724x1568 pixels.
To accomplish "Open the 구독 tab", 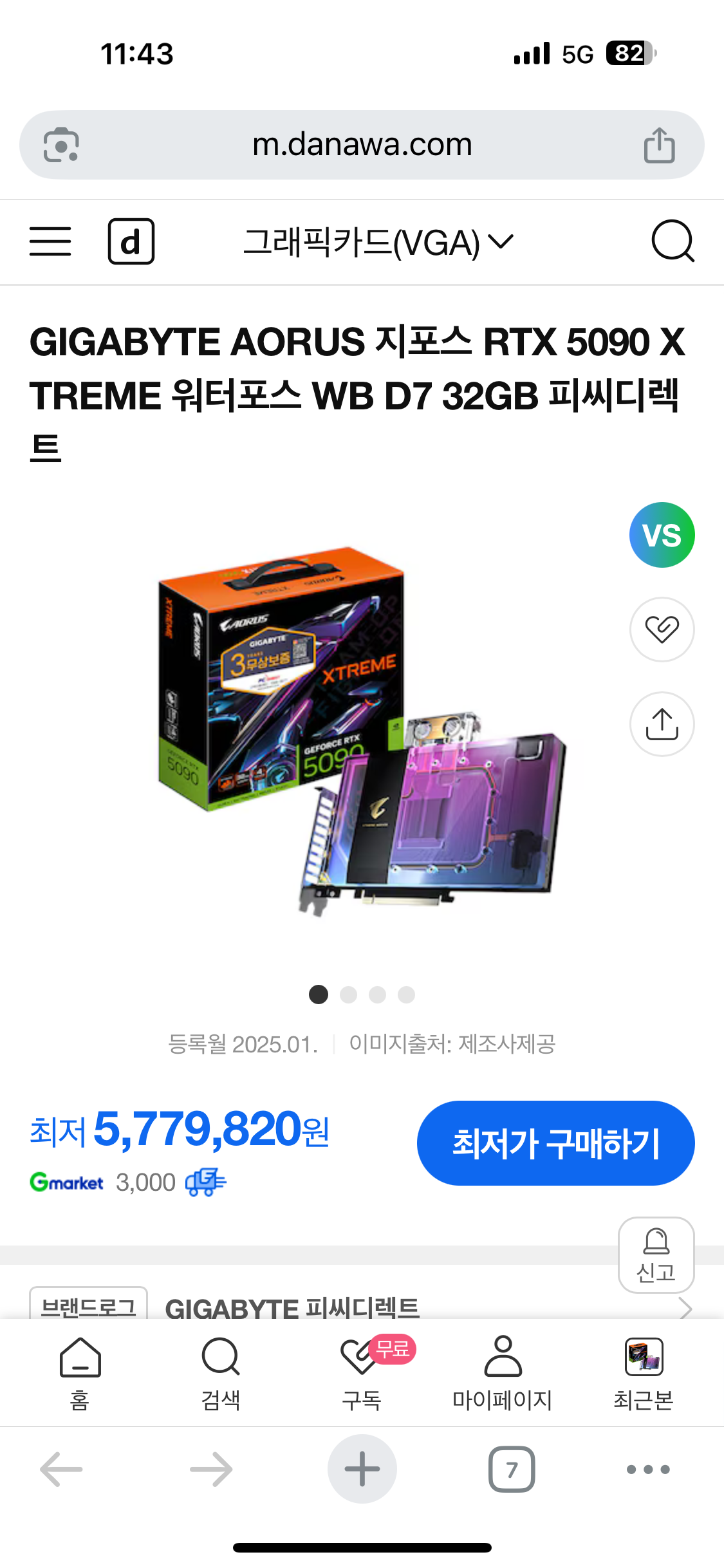I will 362,1372.
